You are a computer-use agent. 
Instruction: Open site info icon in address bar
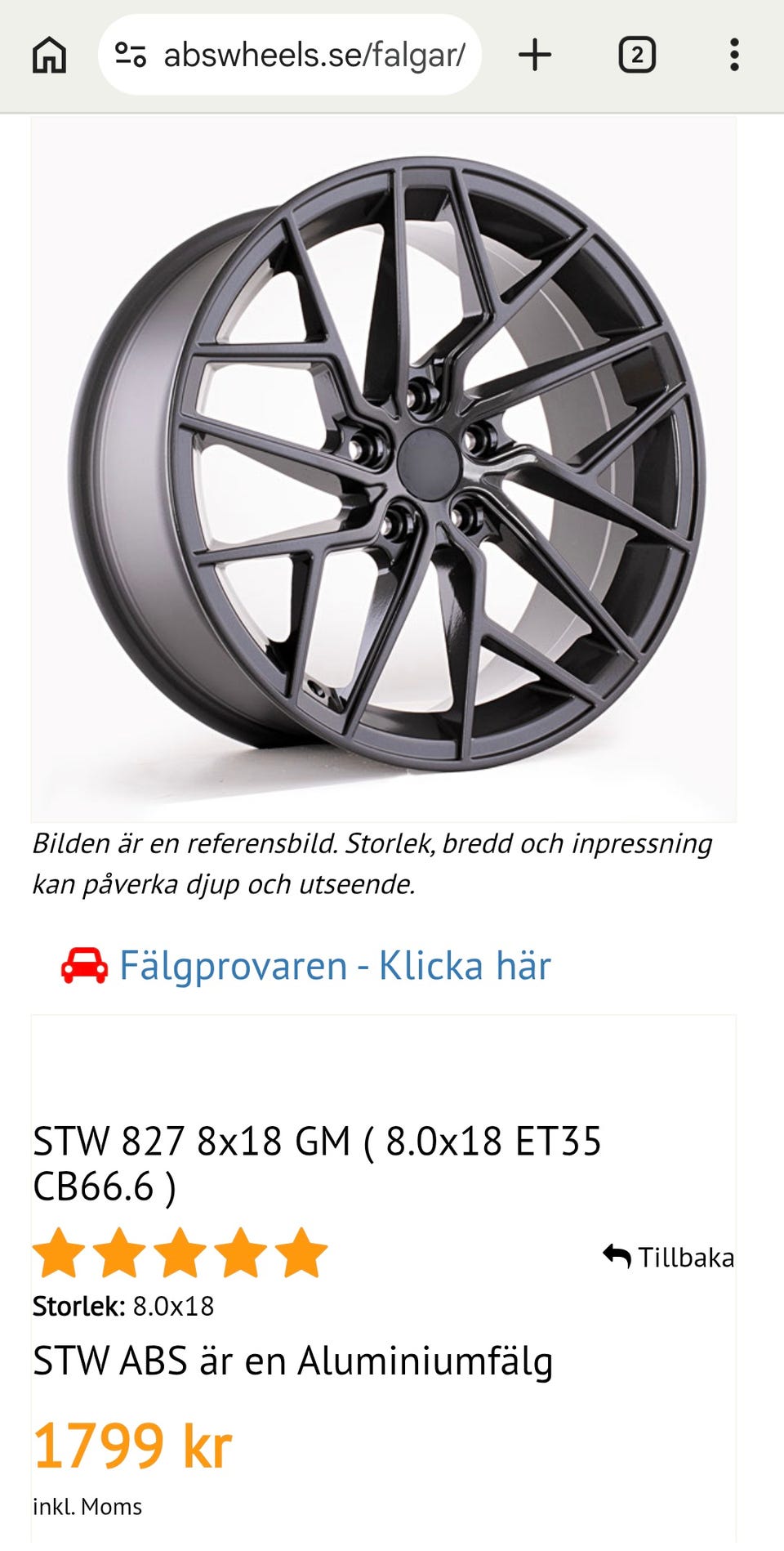(x=131, y=56)
